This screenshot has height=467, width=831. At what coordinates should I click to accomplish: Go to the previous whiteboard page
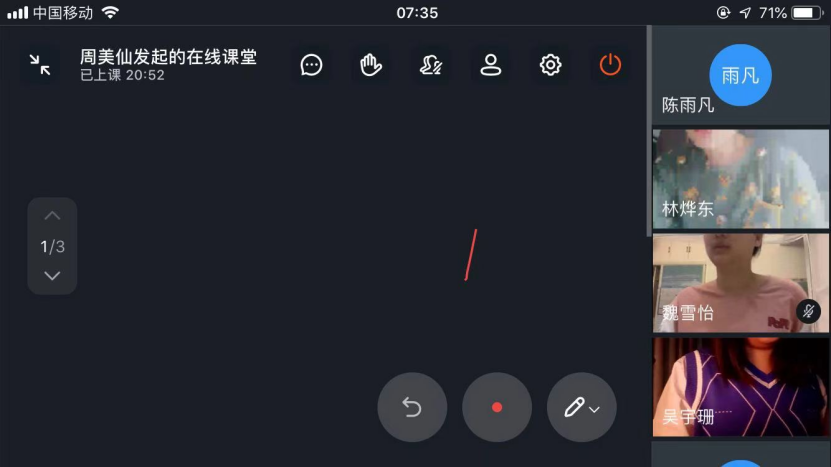[52, 216]
